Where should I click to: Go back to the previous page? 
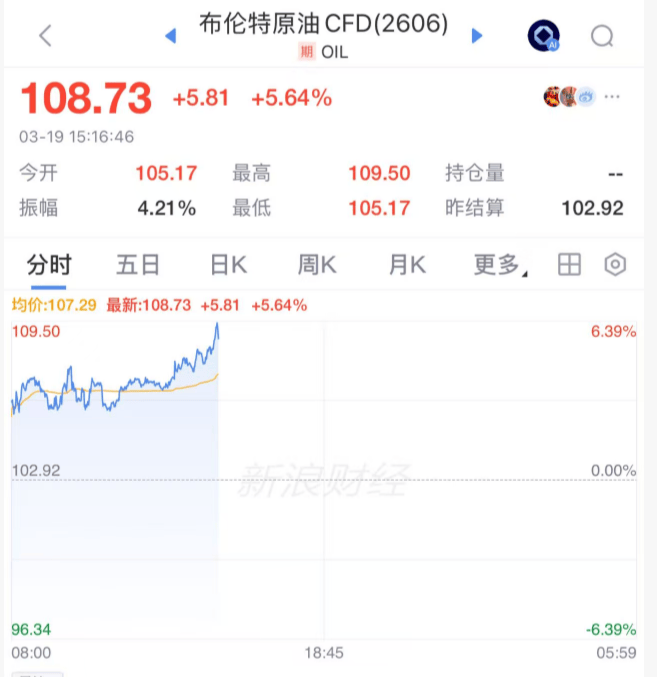coord(45,36)
